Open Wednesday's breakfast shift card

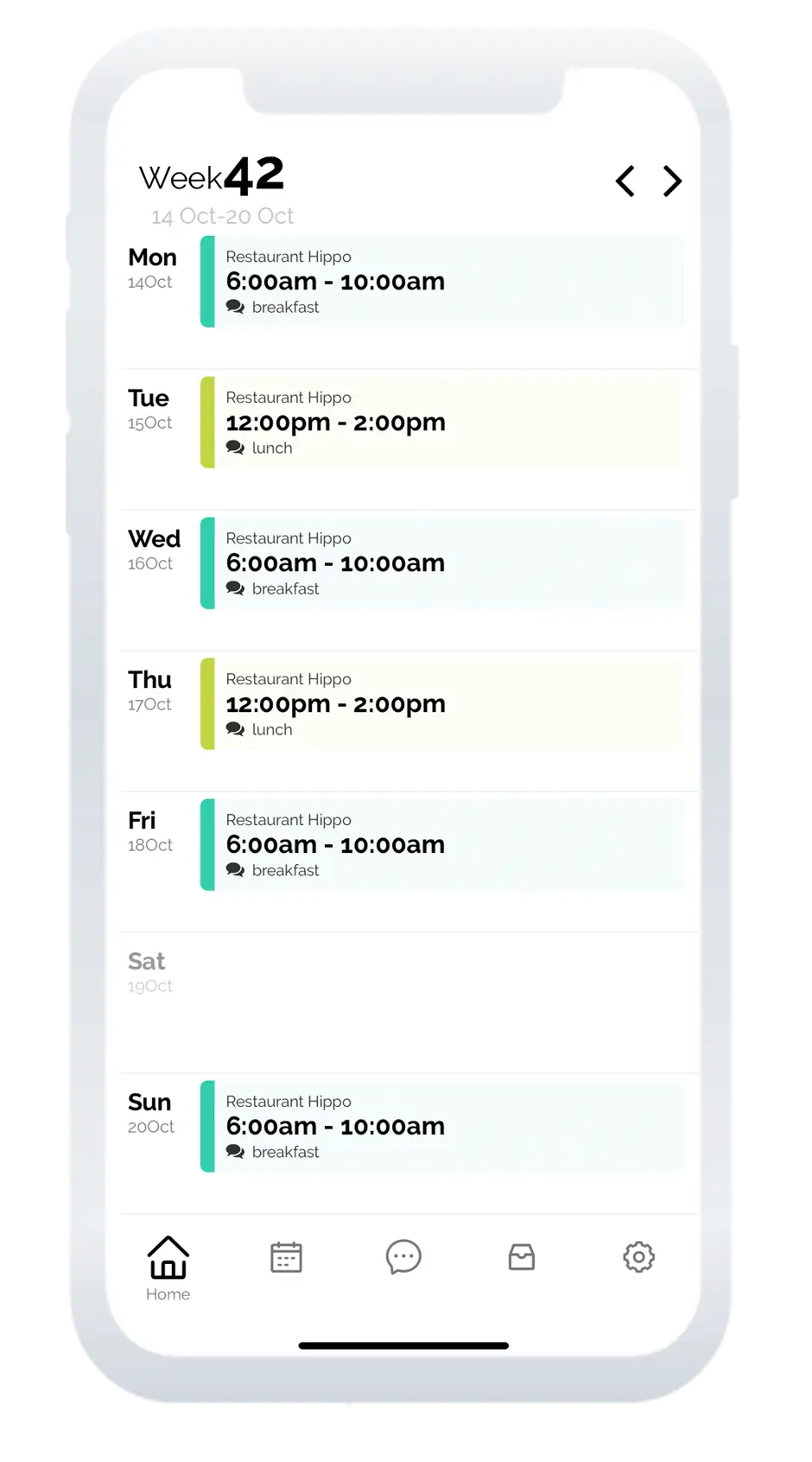[x=441, y=563]
